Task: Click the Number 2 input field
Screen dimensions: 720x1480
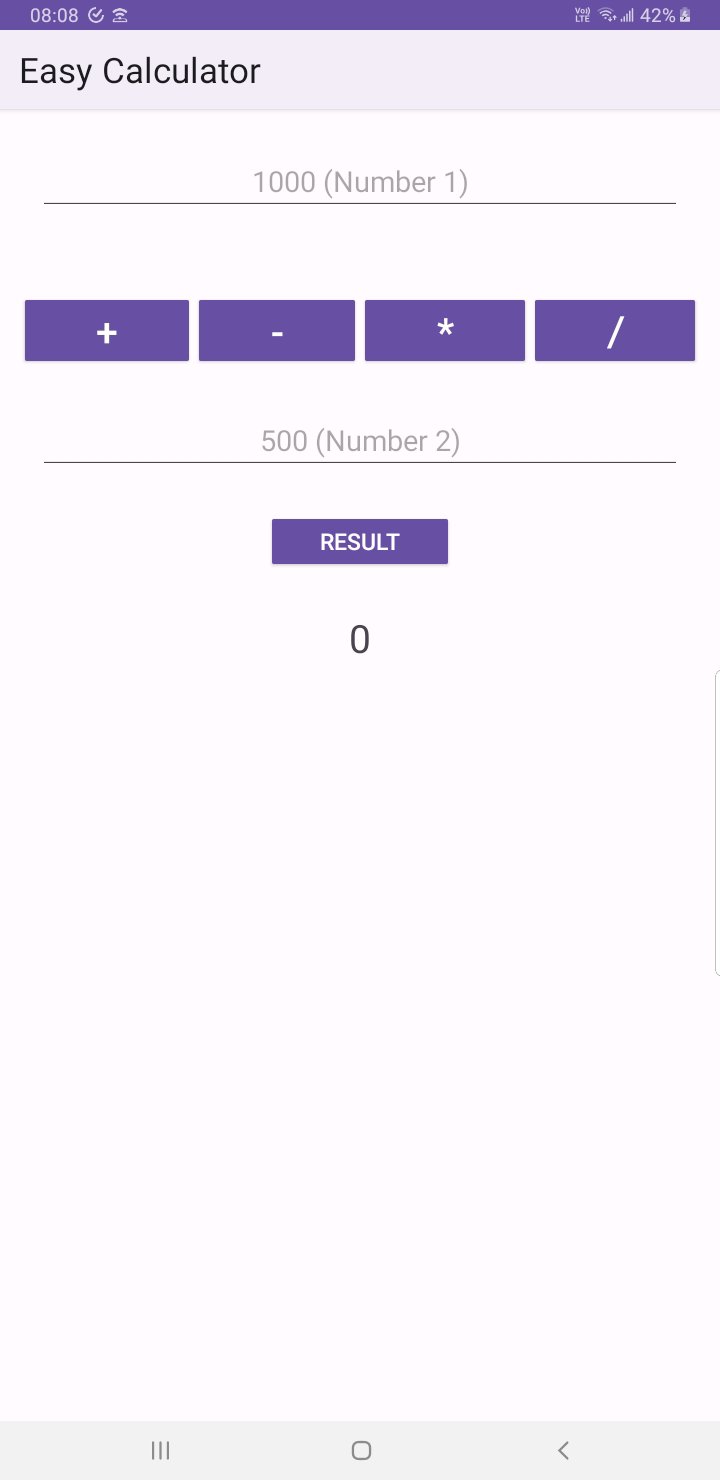Action: [360, 441]
